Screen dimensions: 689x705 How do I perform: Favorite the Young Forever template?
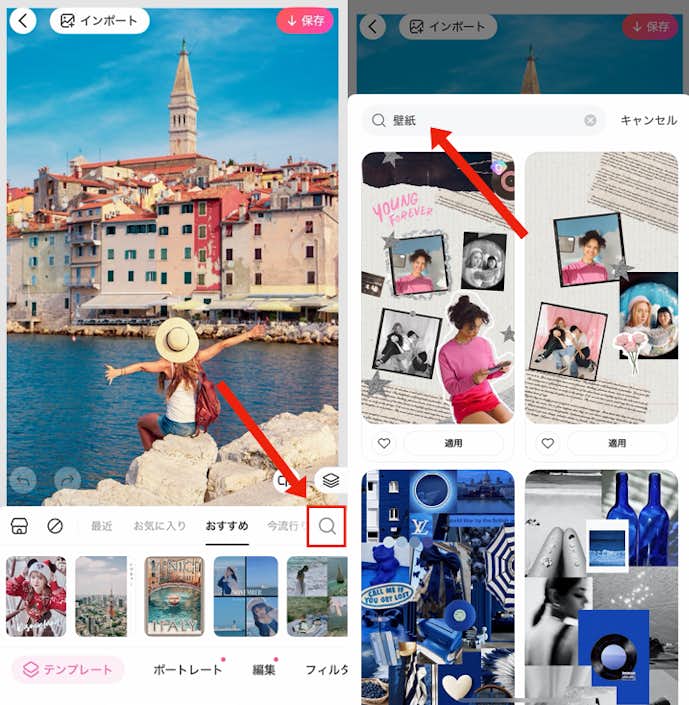pyautogui.click(x=383, y=443)
